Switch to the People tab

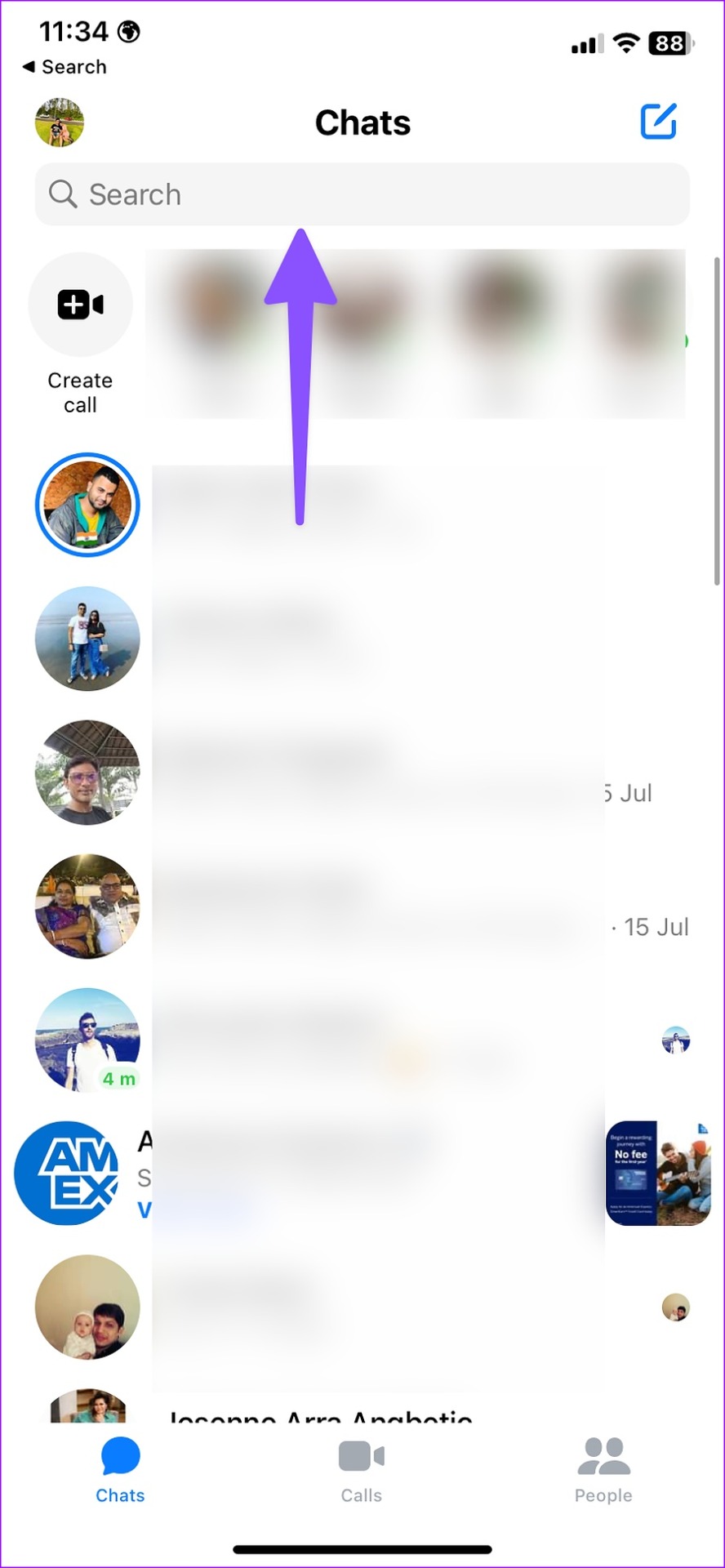[x=603, y=1471]
